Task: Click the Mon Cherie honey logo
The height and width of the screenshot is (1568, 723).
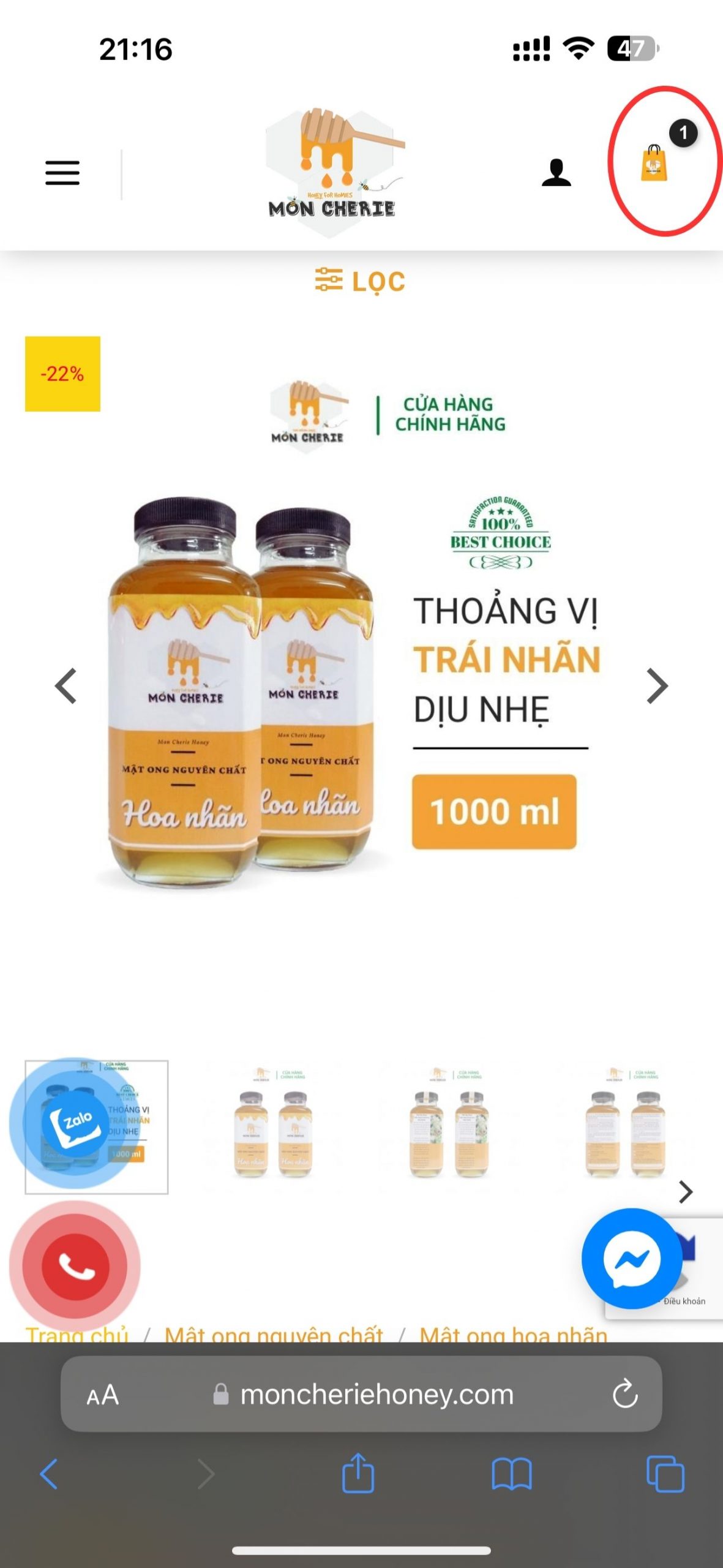Action: [x=329, y=165]
